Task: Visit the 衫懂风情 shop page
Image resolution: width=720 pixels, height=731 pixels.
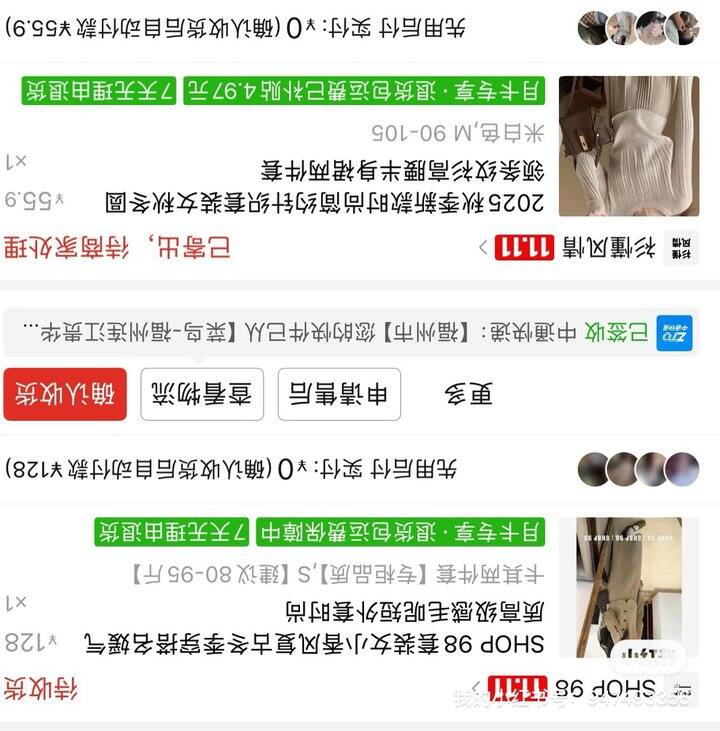Action: pyautogui.click(x=590, y=248)
